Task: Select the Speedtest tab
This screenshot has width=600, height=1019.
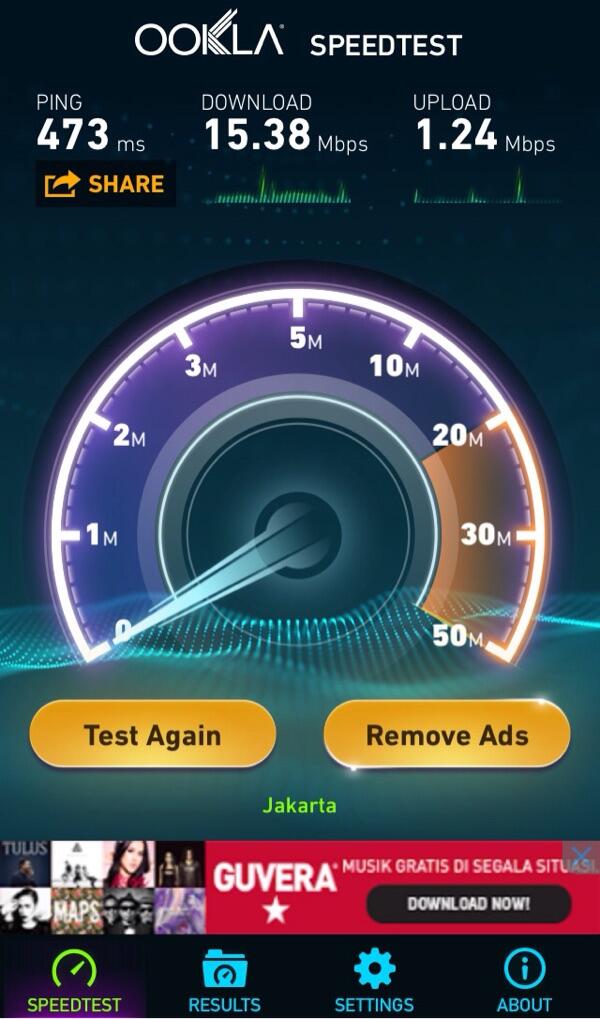Action: 74,980
